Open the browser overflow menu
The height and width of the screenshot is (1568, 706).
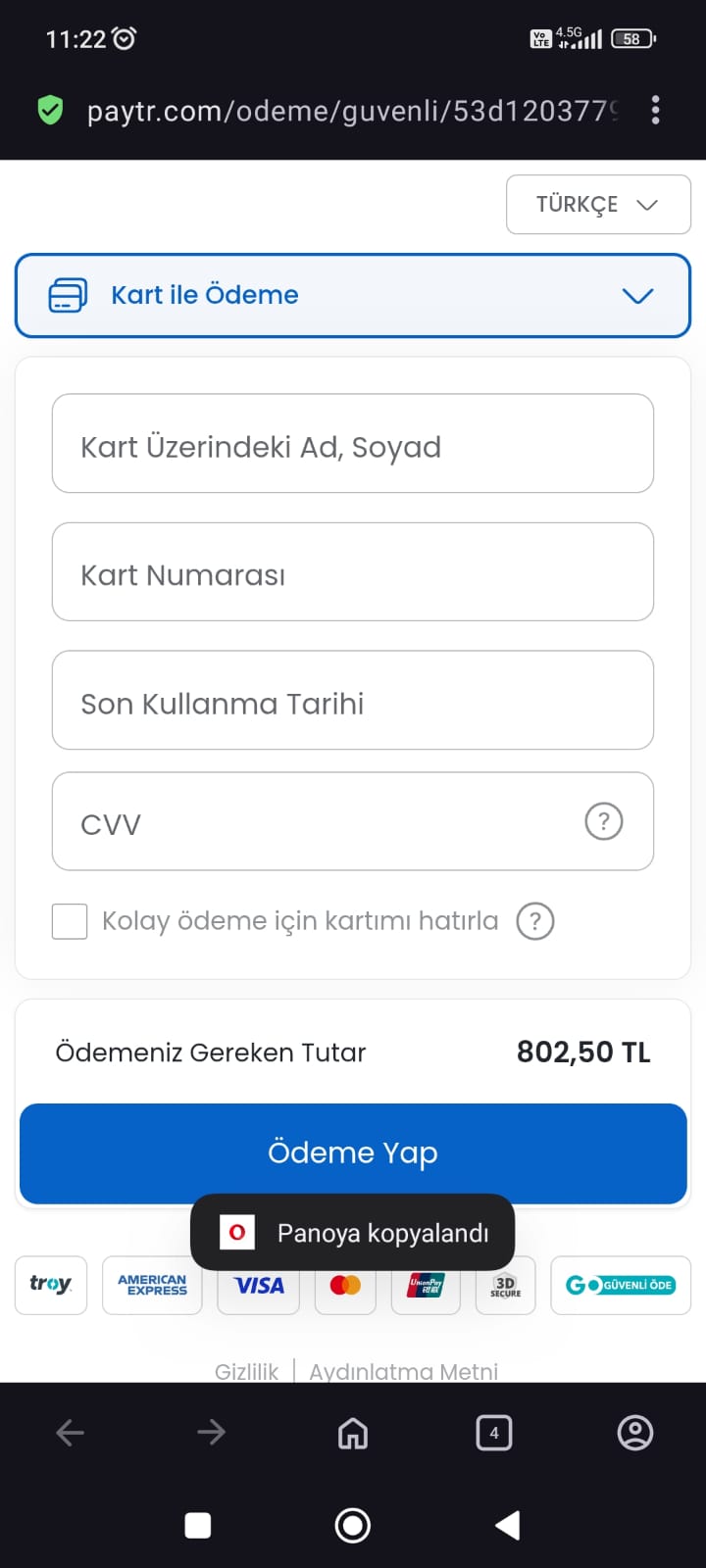tap(655, 110)
